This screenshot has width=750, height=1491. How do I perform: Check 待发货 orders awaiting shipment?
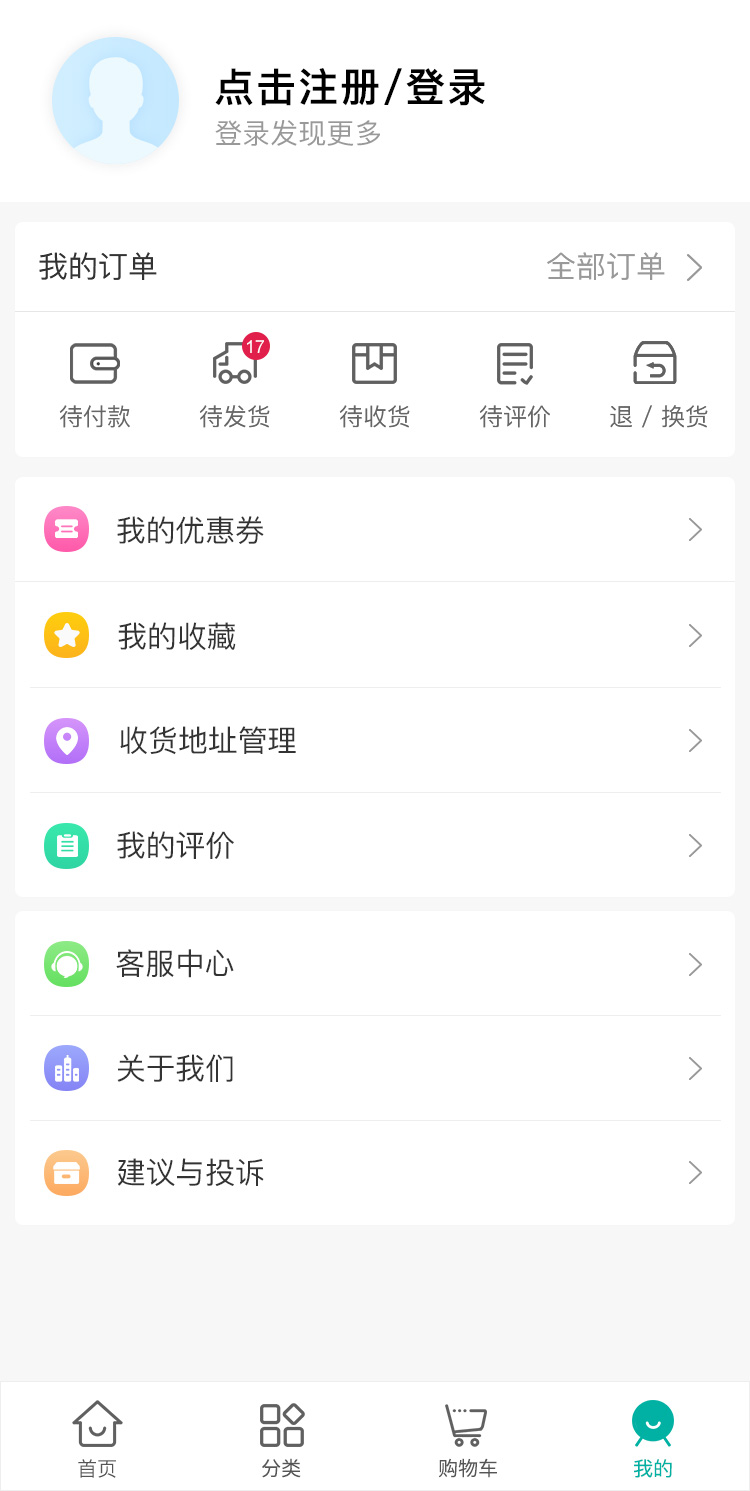pyautogui.click(x=235, y=385)
